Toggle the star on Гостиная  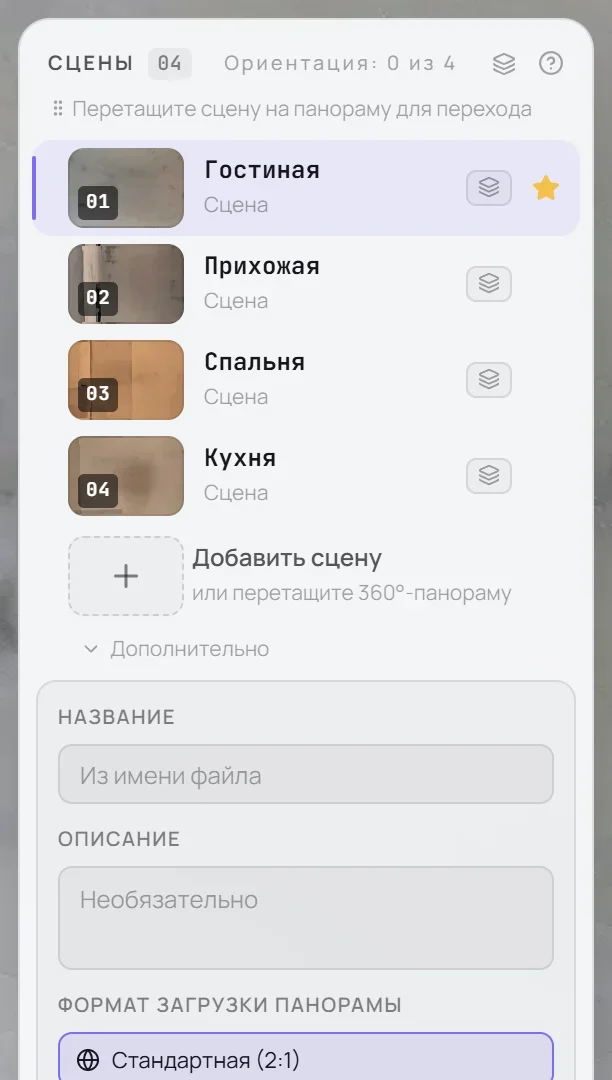coord(546,188)
